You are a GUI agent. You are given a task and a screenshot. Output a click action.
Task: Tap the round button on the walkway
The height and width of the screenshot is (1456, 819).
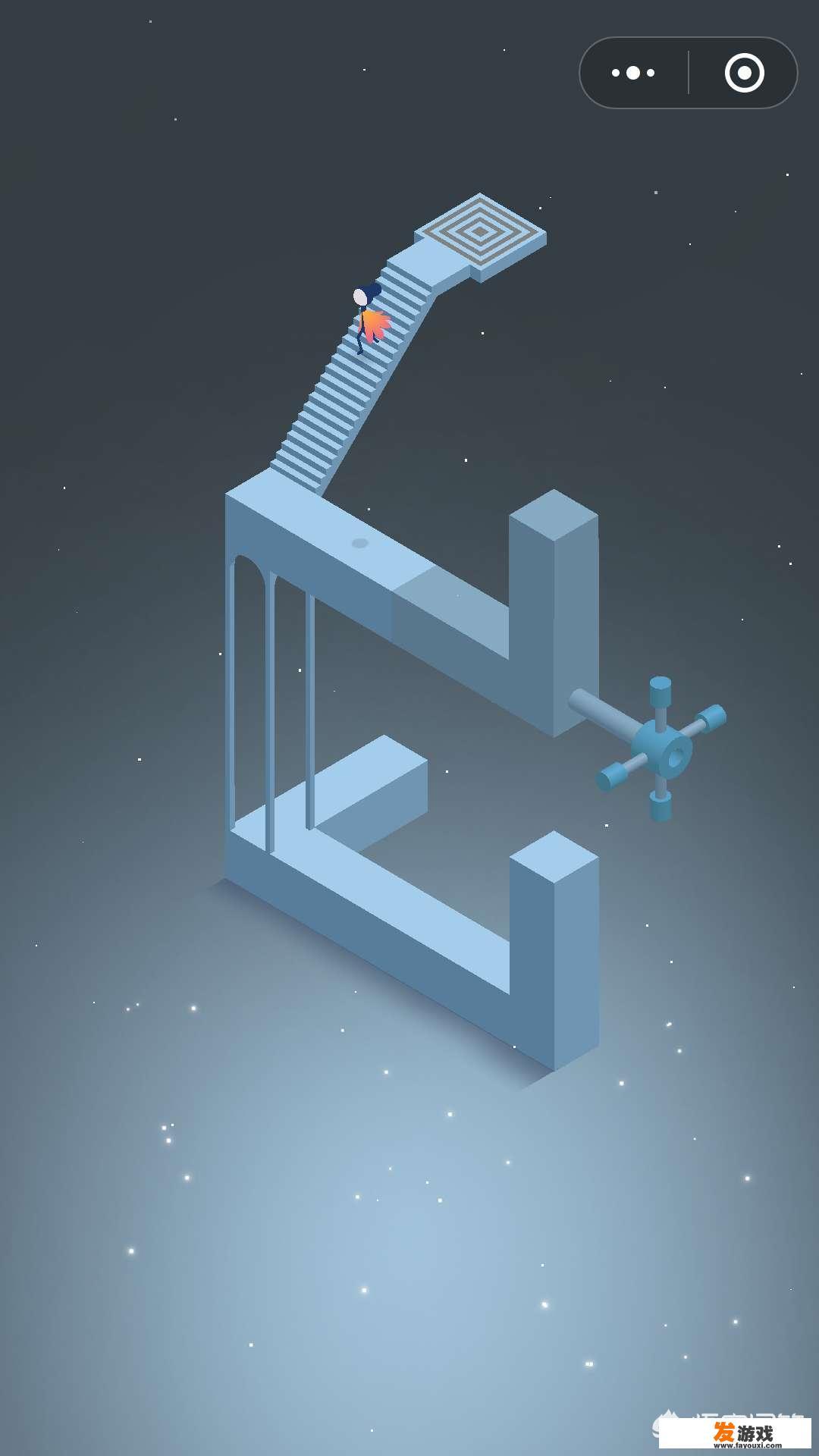[360, 543]
